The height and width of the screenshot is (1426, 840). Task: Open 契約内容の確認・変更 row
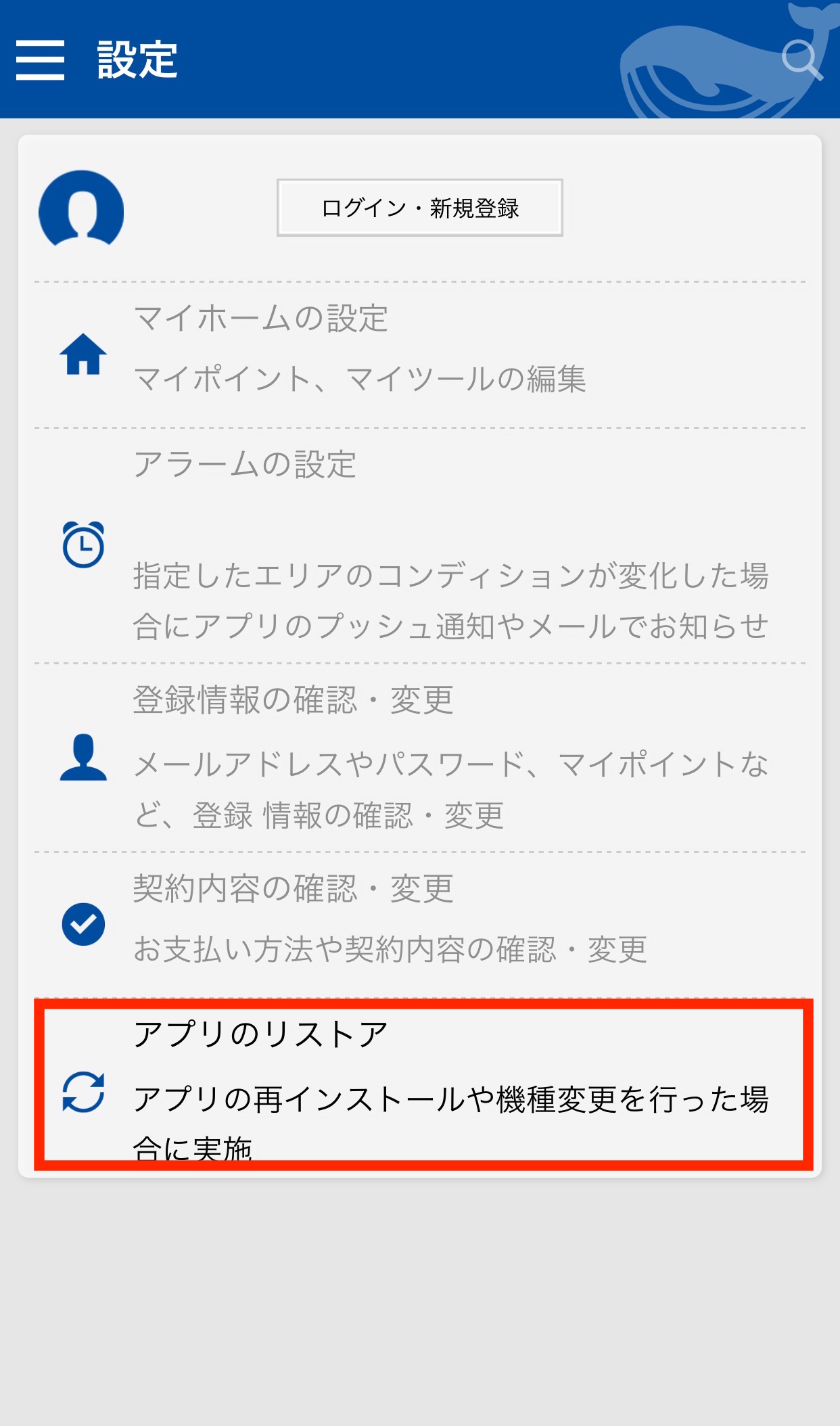[x=419, y=925]
